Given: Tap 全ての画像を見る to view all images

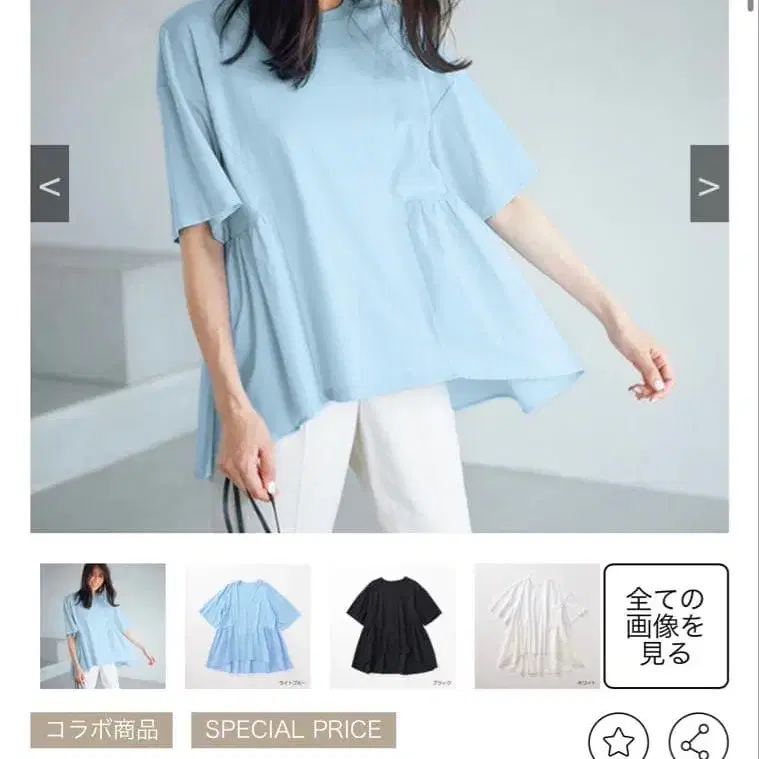Looking at the screenshot, I should pyautogui.click(x=666, y=626).
